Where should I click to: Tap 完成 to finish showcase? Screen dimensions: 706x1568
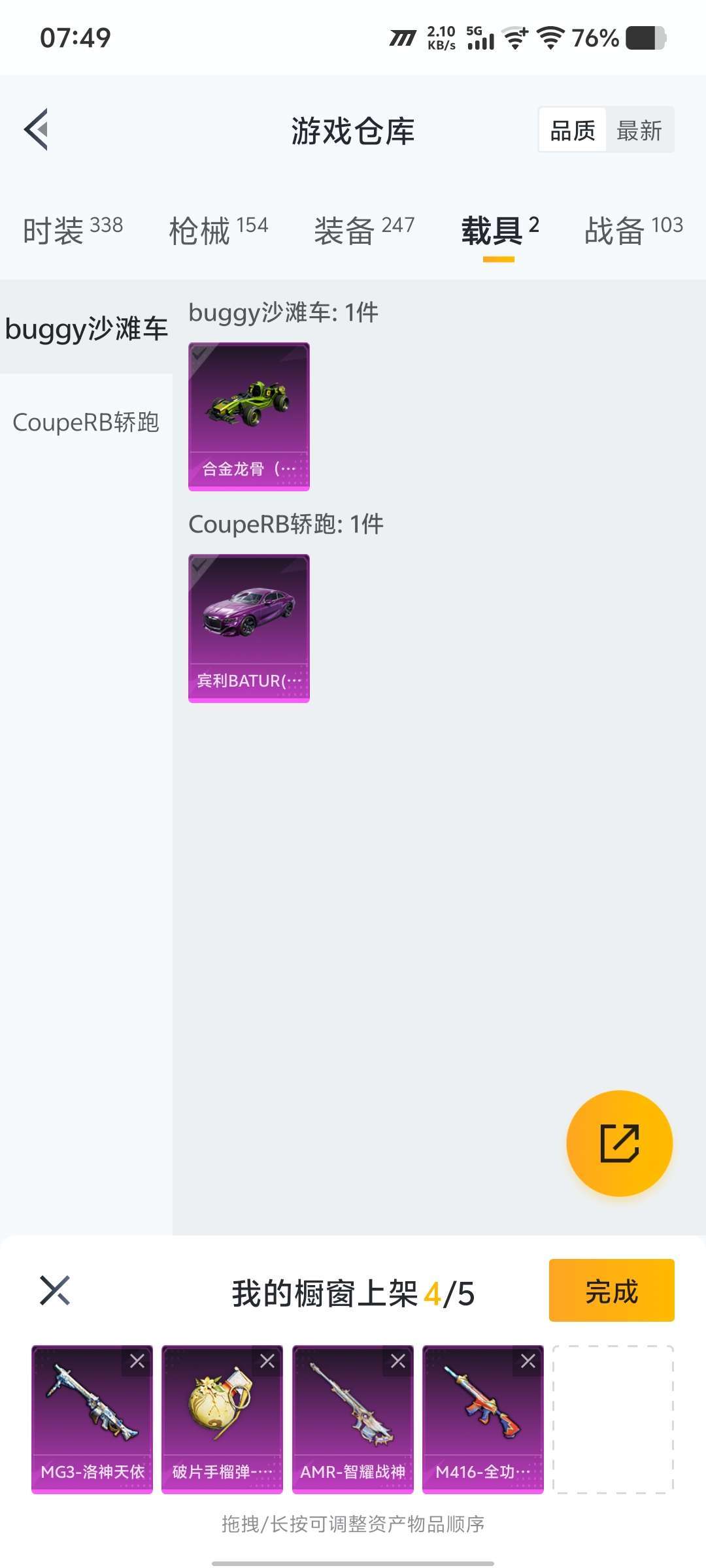pyautogui.click(x=611, y=1290)
